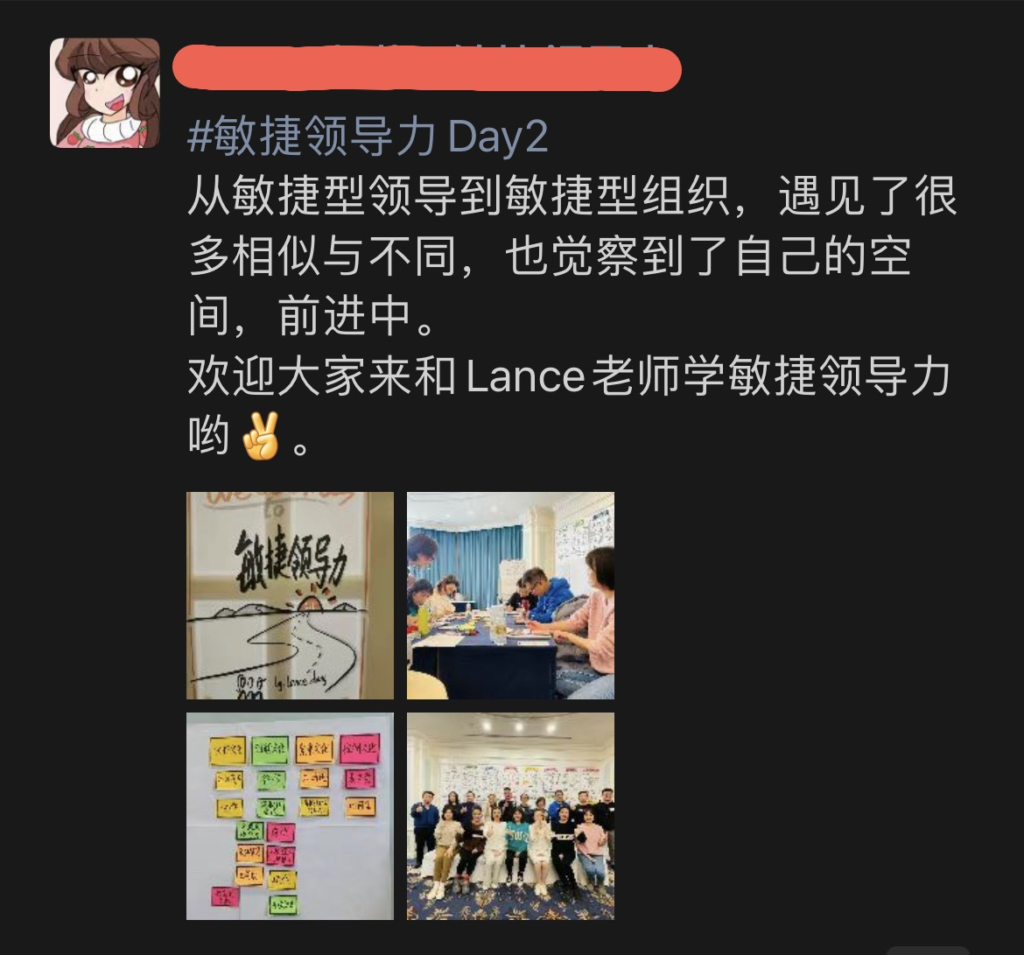The width and height of the screenshot is (1024, 955).
Task: Open the photo of people working at table
Action: coord(510,595)
